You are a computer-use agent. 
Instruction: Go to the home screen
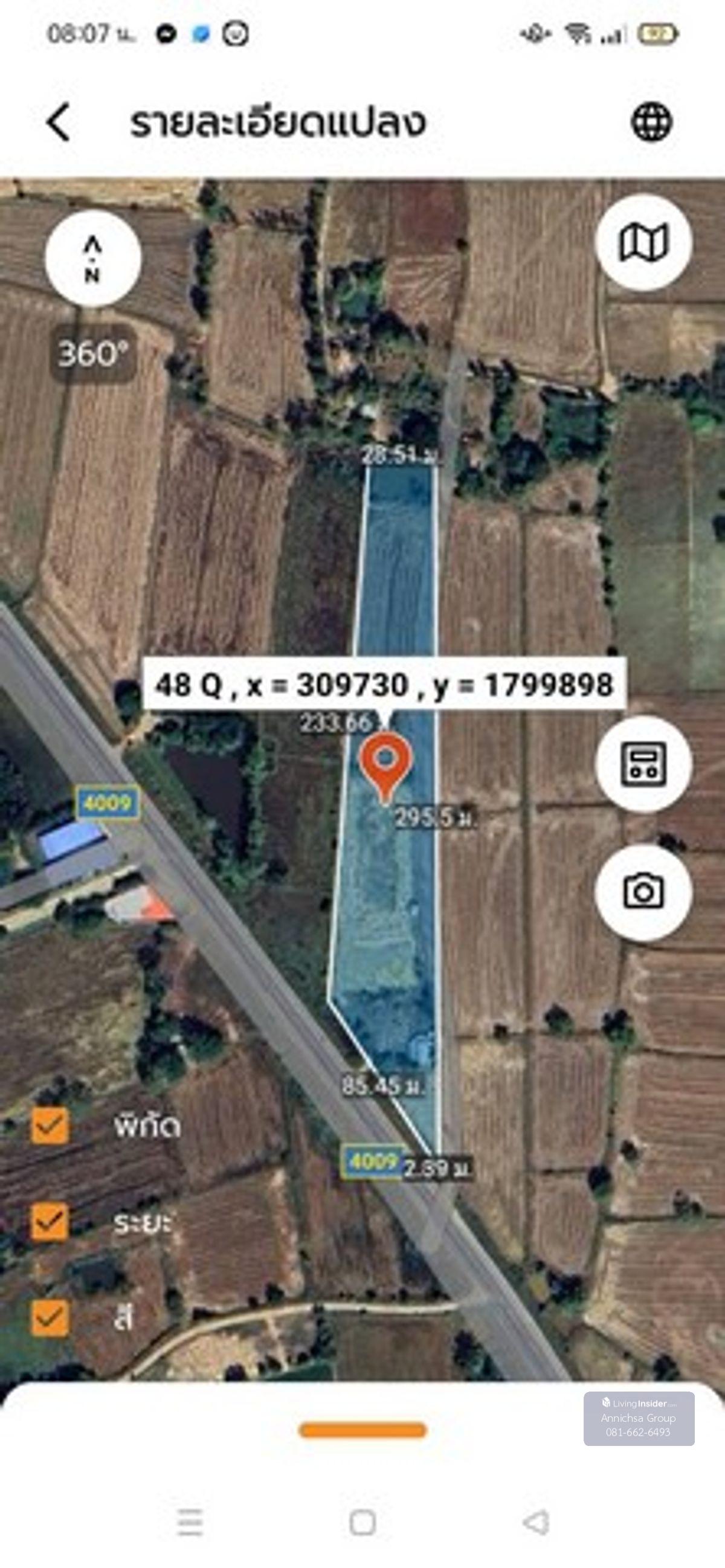(363, 1523)
